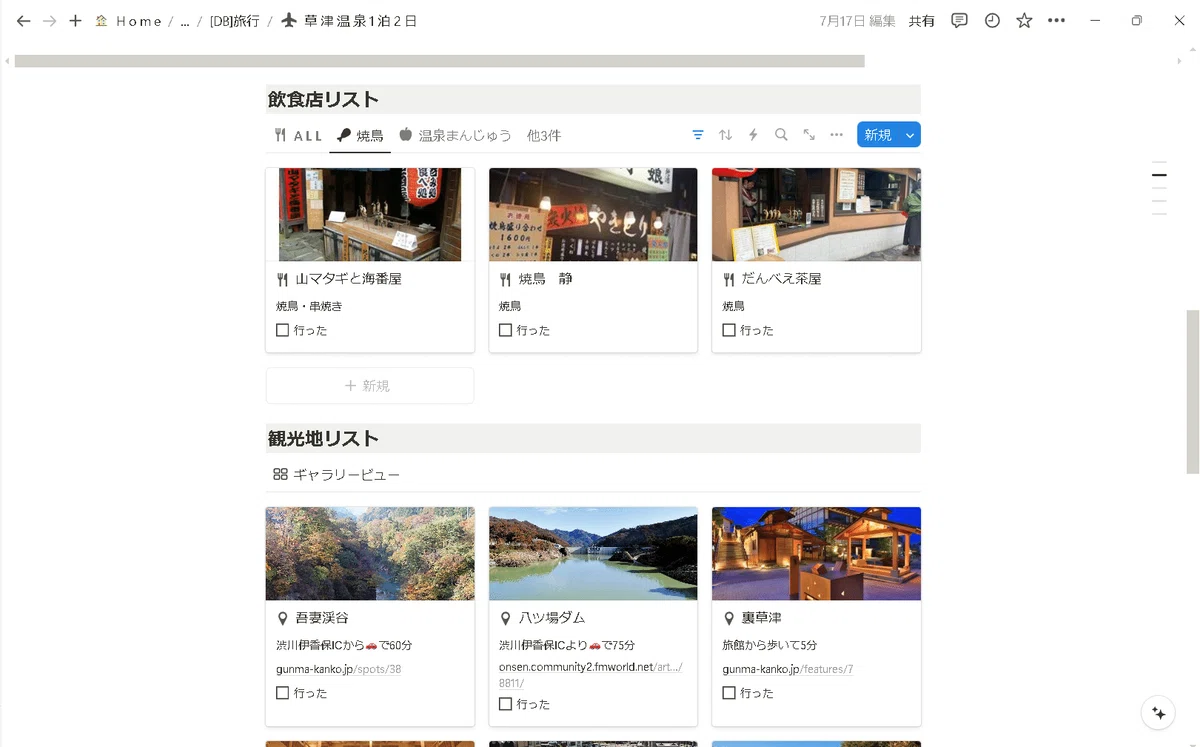Open the filter icon for 飲食店リスト
This screenshot has height=747, width=1200.
pyautogui.click(x=698, y=135)
